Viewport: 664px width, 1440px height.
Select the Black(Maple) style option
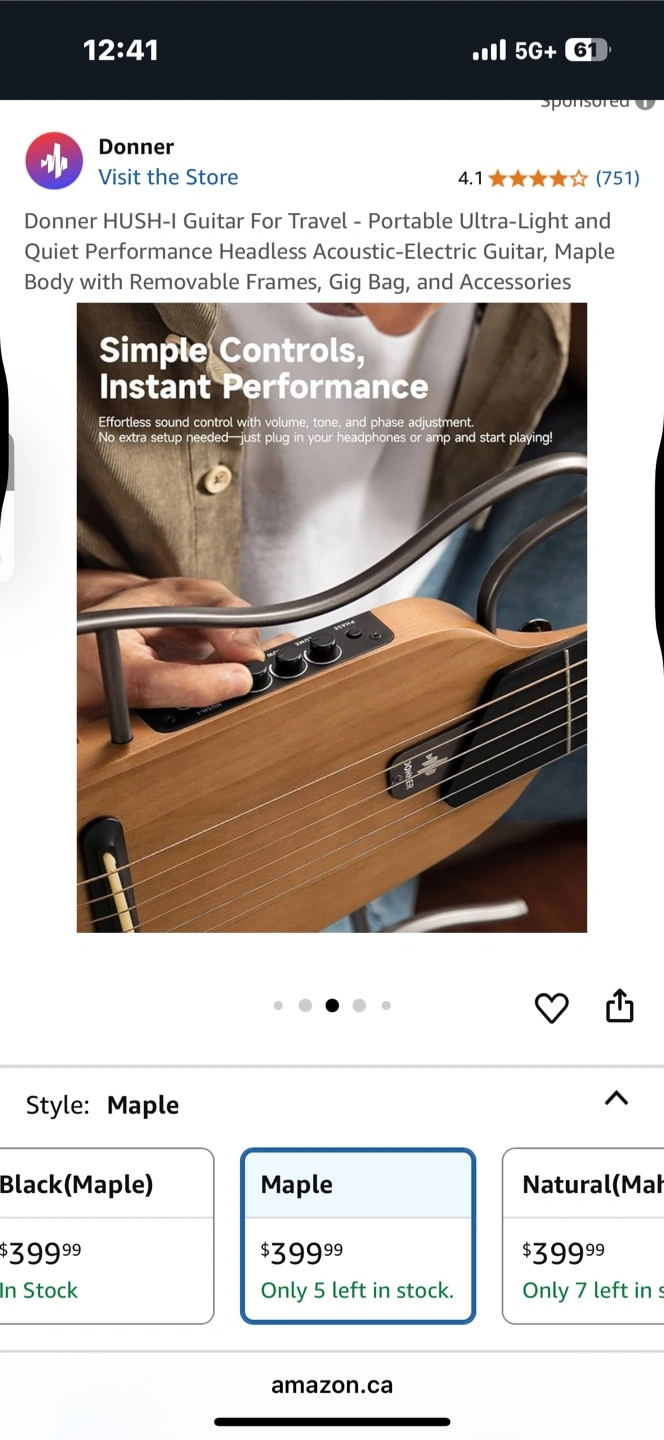pyautogui.click(x=106, y=1236)
